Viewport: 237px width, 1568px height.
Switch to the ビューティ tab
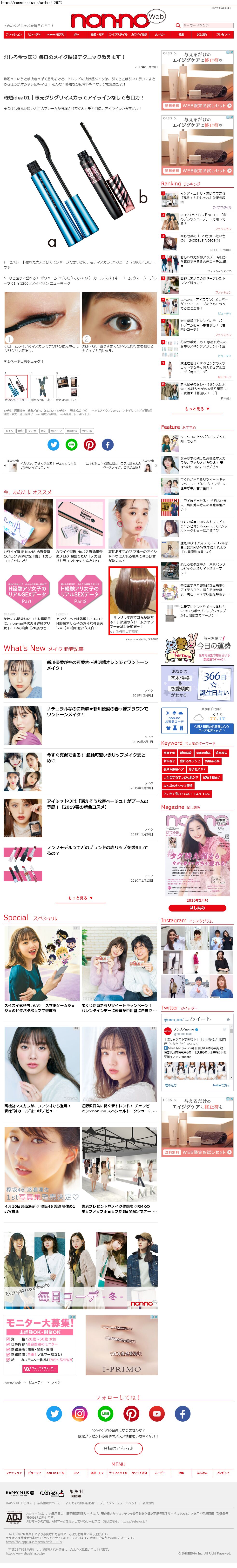[x=35, y=35]
